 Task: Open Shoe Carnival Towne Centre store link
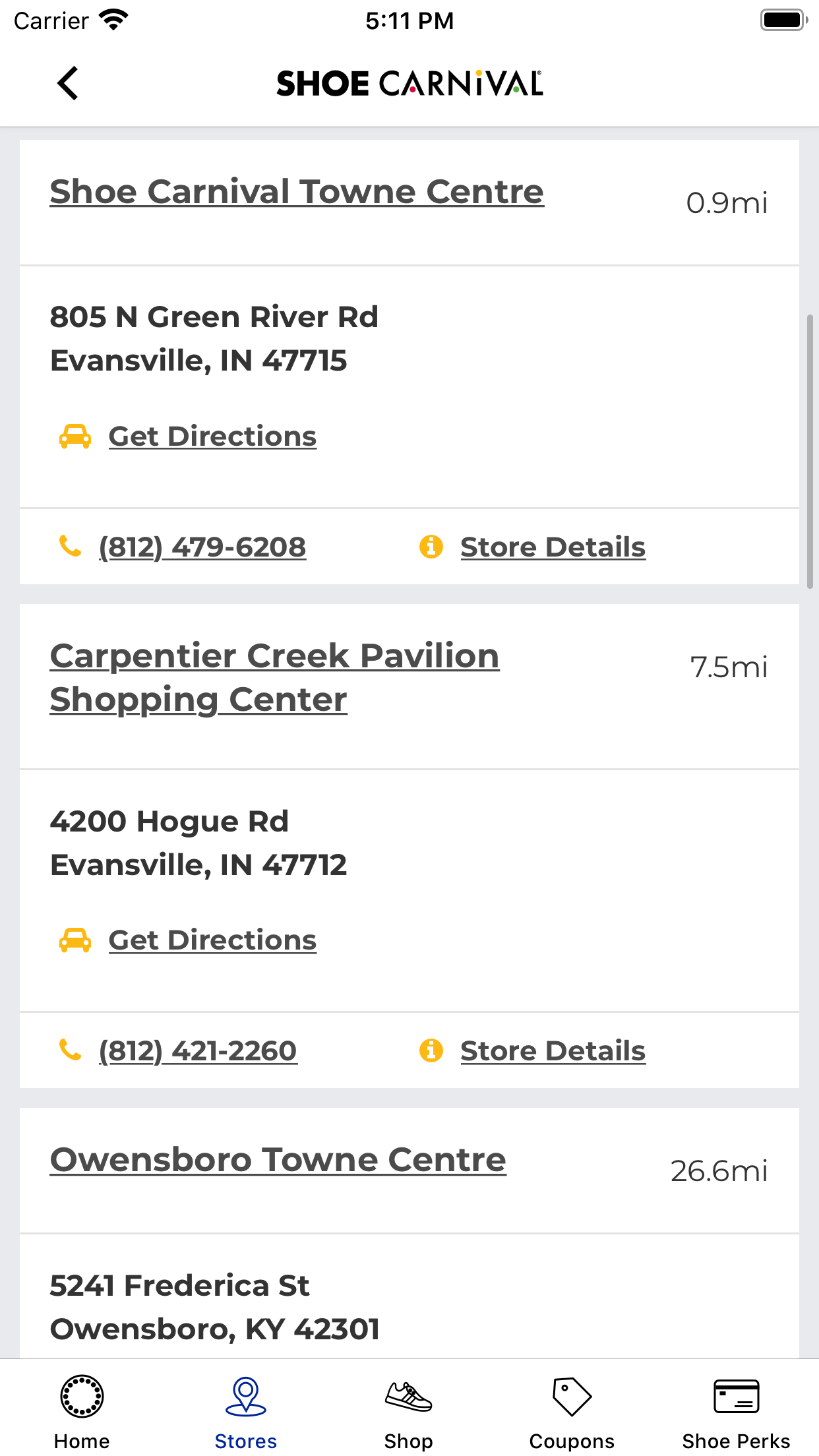coord(297,192)
